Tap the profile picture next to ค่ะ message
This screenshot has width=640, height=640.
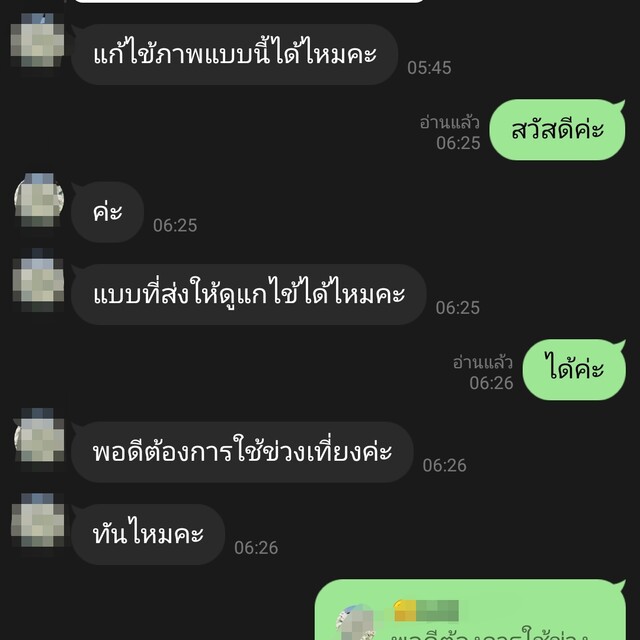click(38, 200)
